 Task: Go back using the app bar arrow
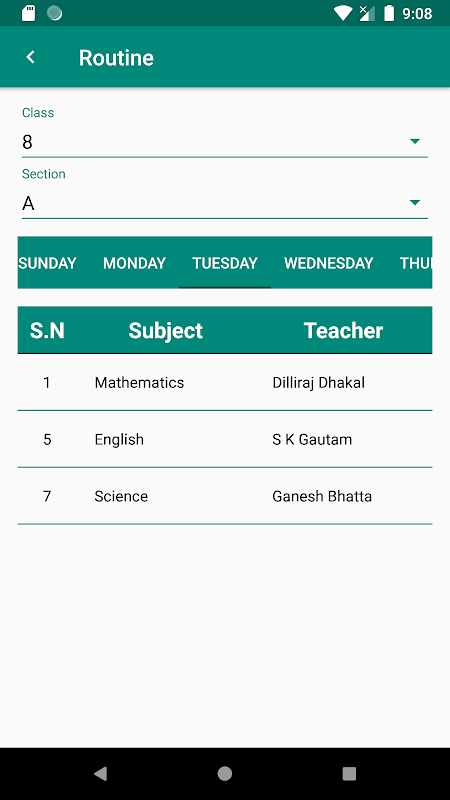tap(31, 57)
